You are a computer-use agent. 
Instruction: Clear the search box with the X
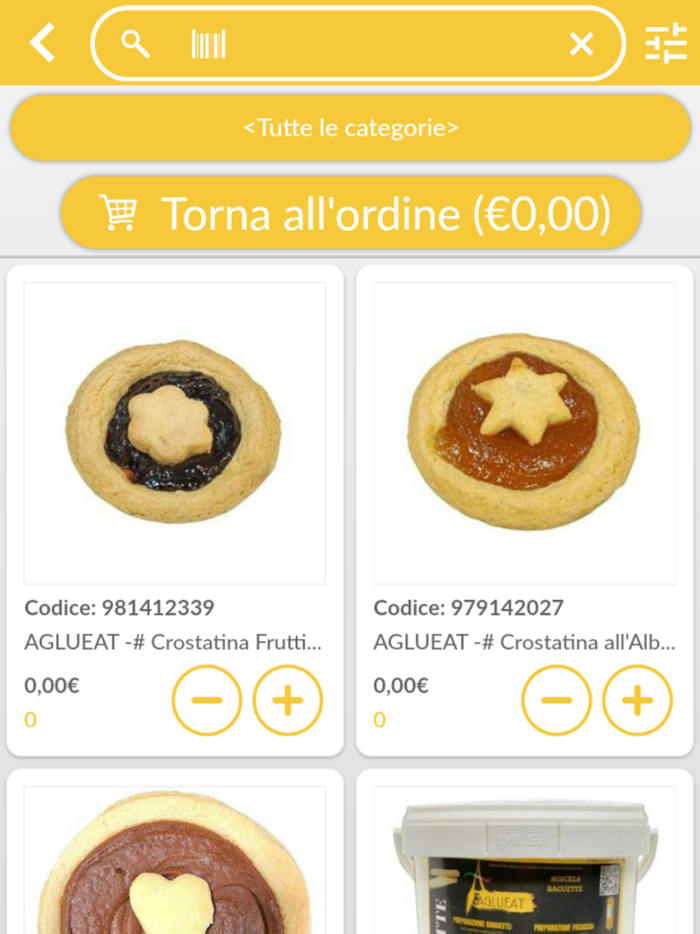(x=581, y=44)
